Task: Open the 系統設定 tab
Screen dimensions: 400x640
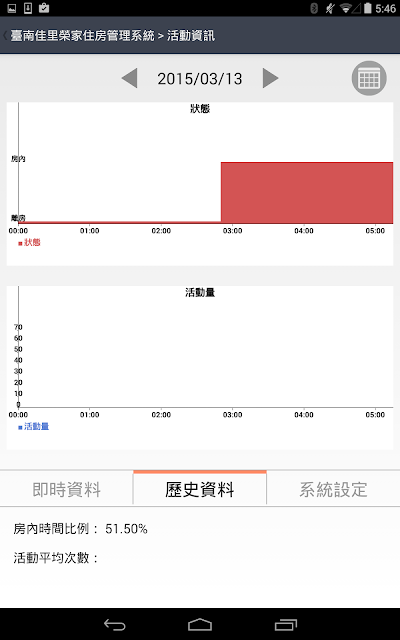Action: 333,489
